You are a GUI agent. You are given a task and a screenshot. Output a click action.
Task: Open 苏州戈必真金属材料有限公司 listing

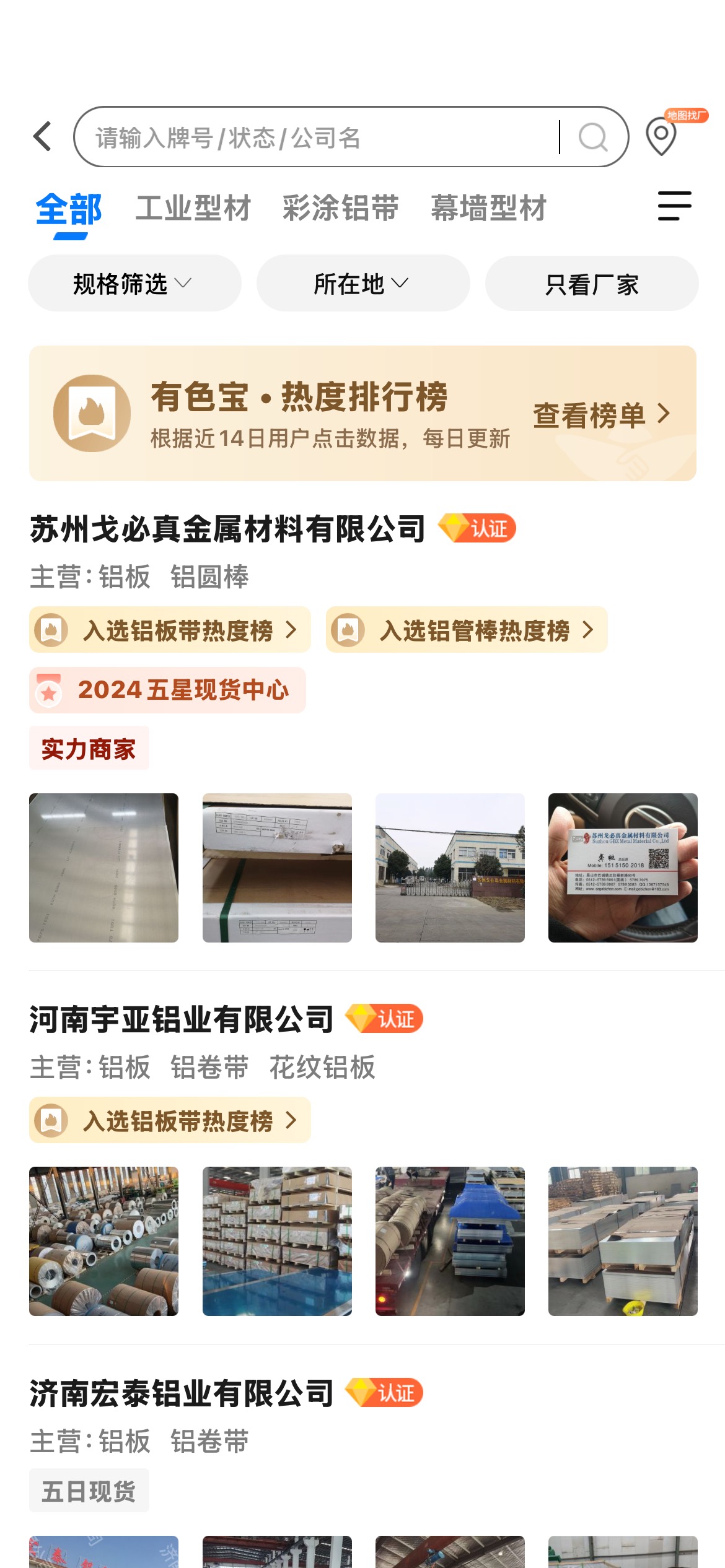(x=227, y=529)
